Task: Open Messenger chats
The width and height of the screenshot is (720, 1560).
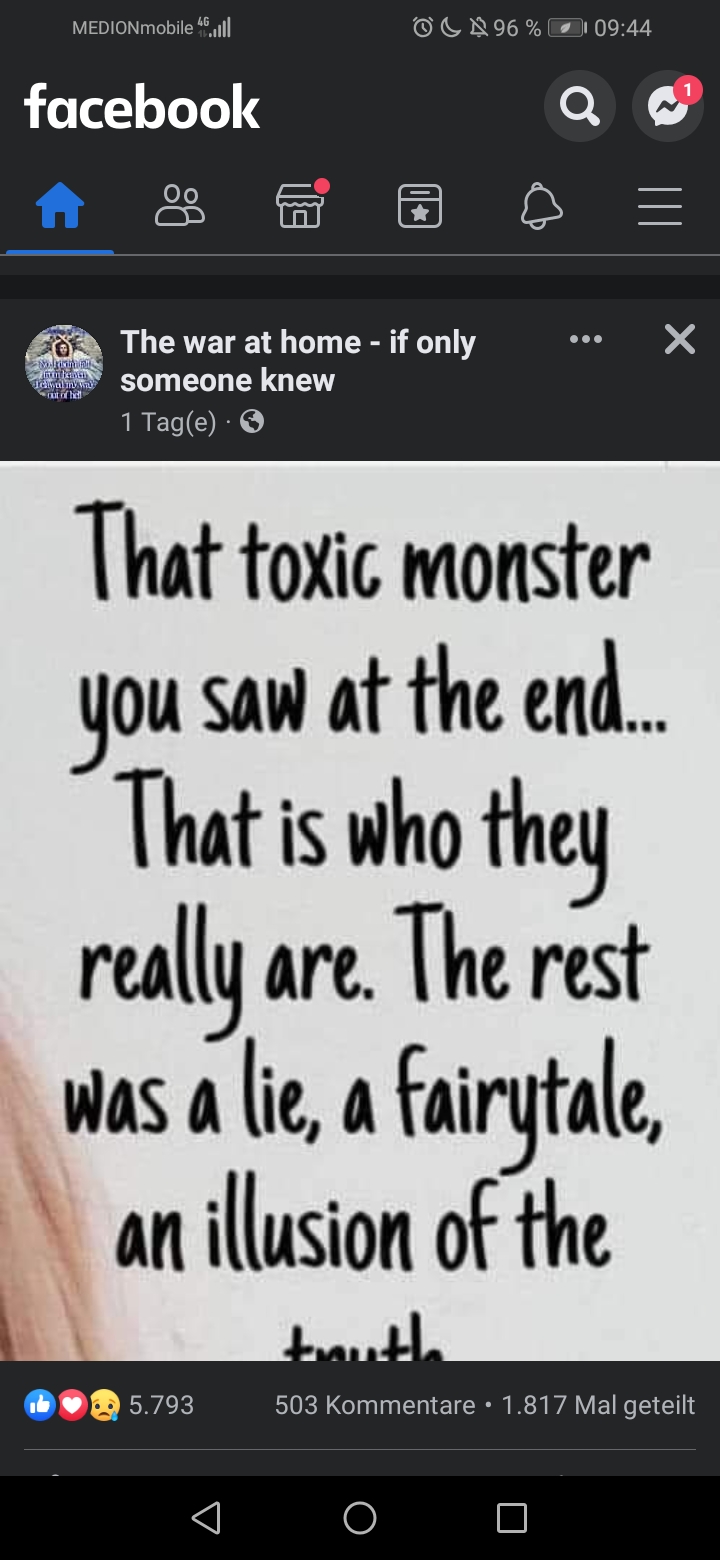Action: [x=667, y=106]
